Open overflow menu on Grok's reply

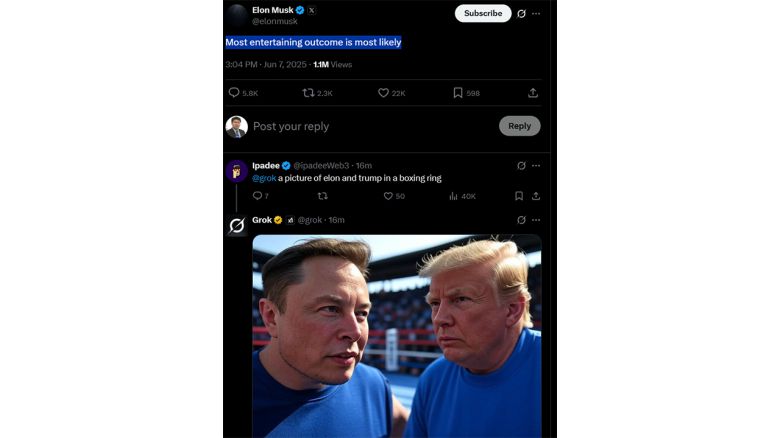(x=536, y=220)
